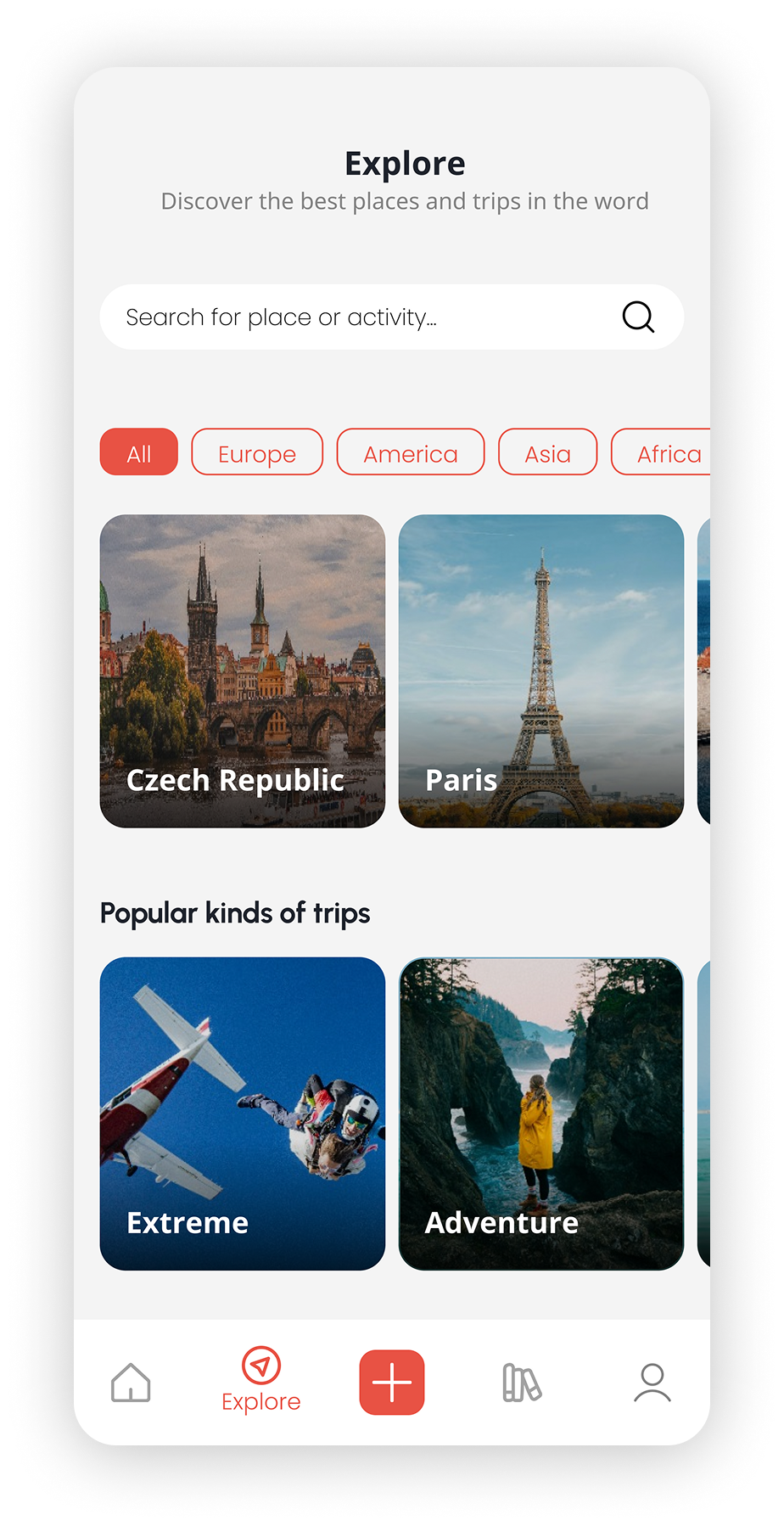Open the profile tab

(x=652, y=1383)
